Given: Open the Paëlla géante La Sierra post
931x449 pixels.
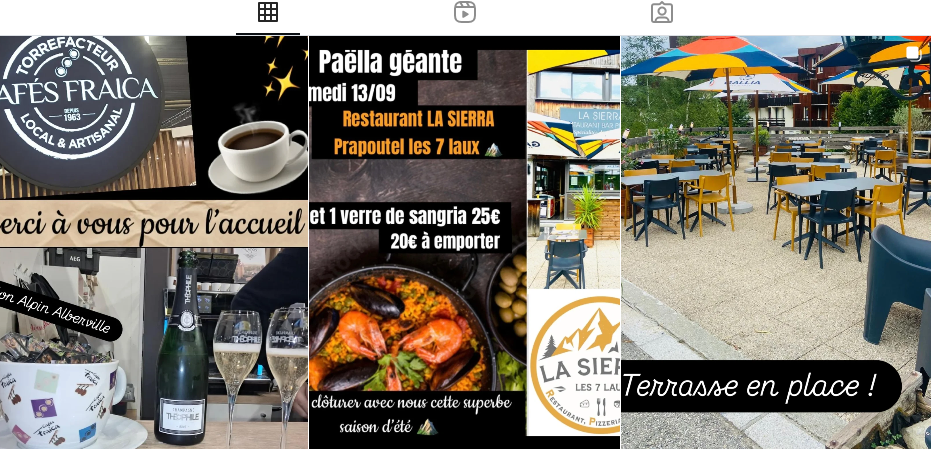Looking at the screenshot, I should tap(464, 242).
